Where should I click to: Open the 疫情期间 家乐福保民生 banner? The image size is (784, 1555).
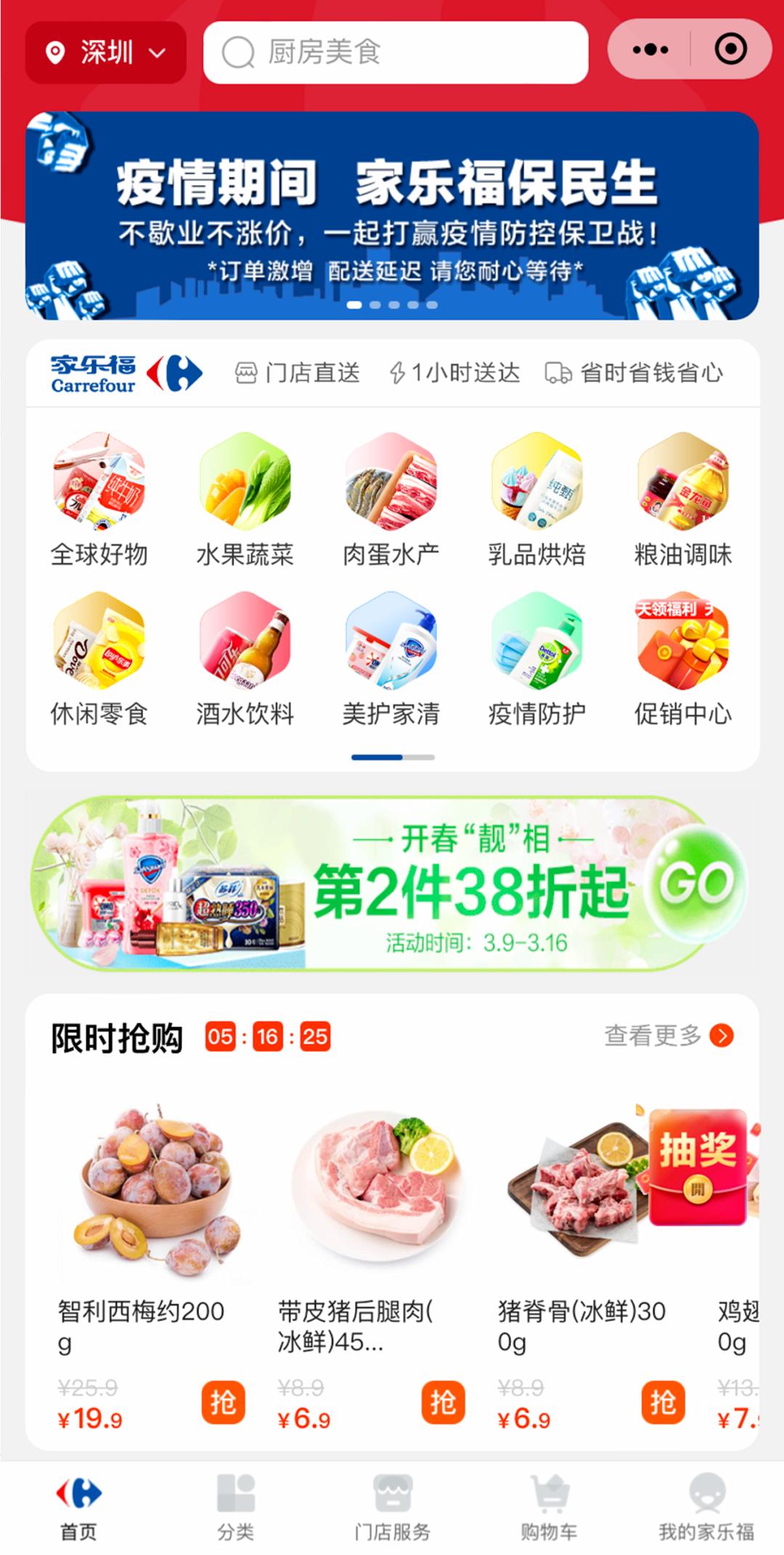pos(392,216)
